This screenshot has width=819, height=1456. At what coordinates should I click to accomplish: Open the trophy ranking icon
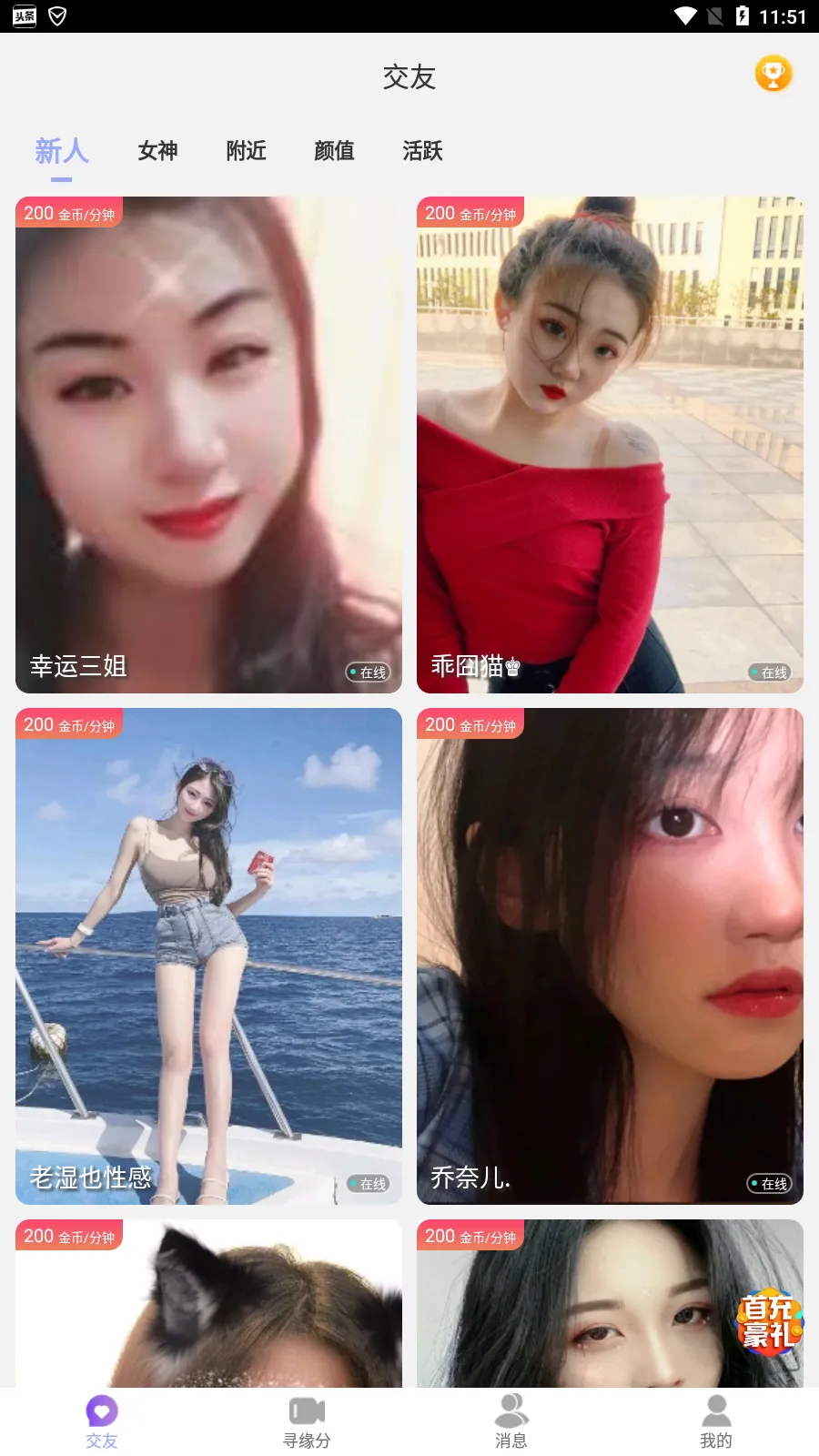tap(773, 74)
